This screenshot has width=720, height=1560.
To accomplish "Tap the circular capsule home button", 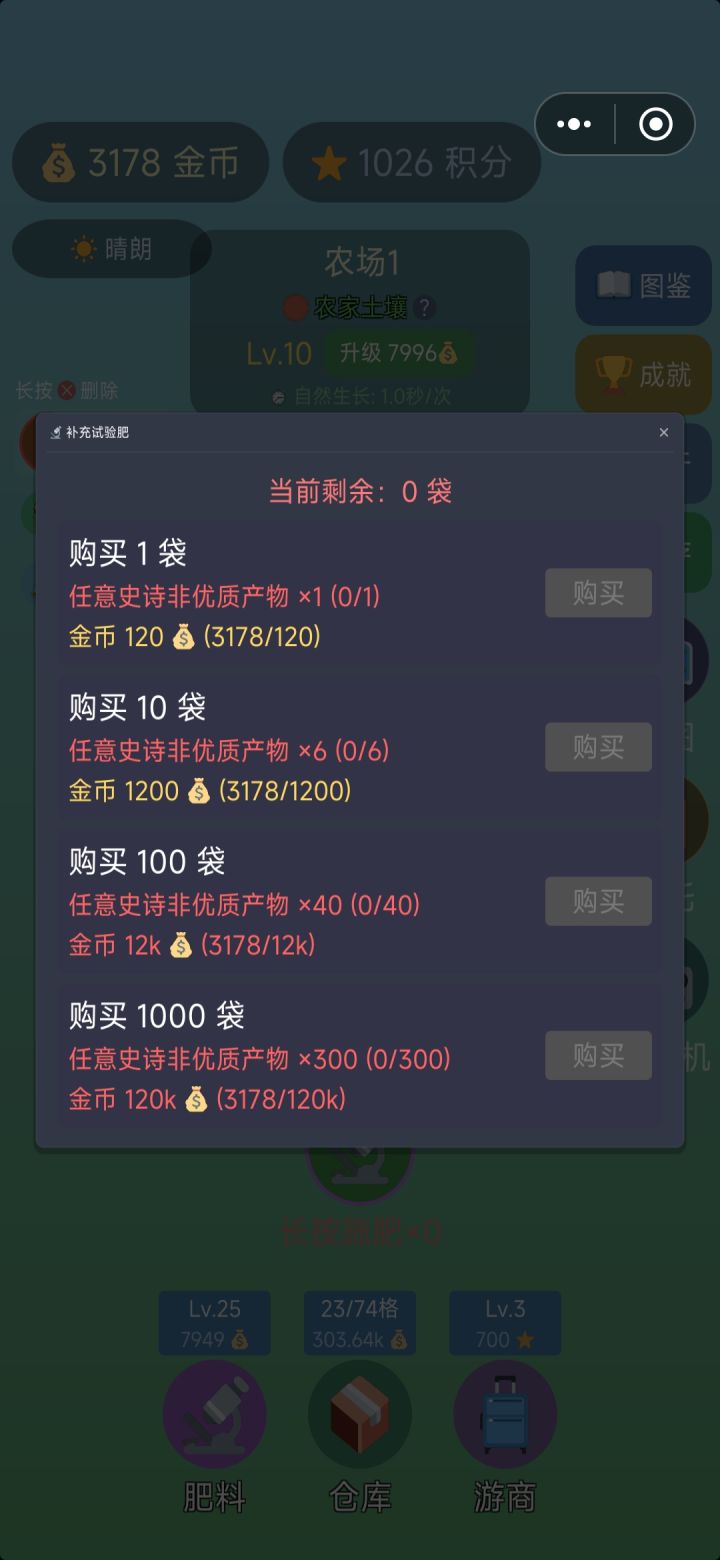I will tap(655, 123).
